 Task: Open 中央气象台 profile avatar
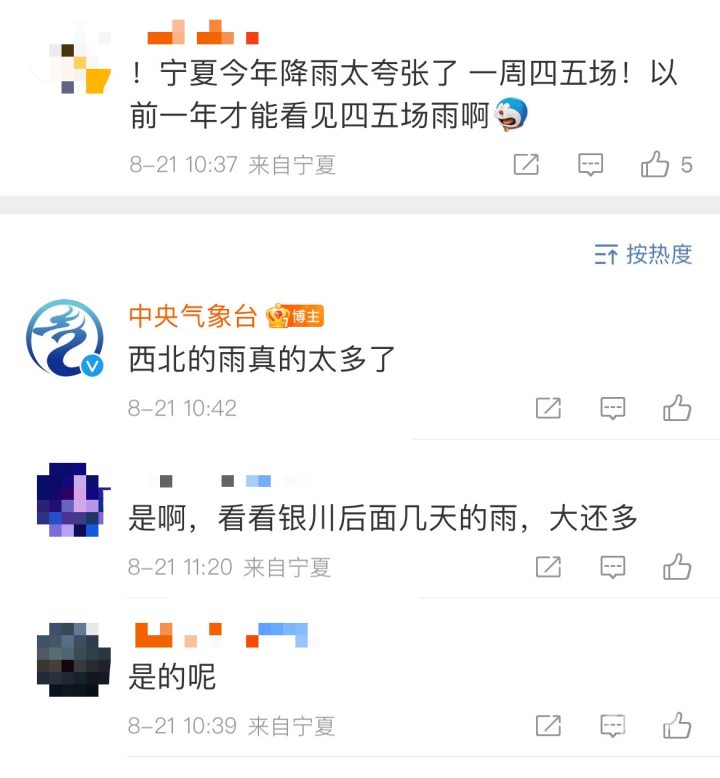65,338
